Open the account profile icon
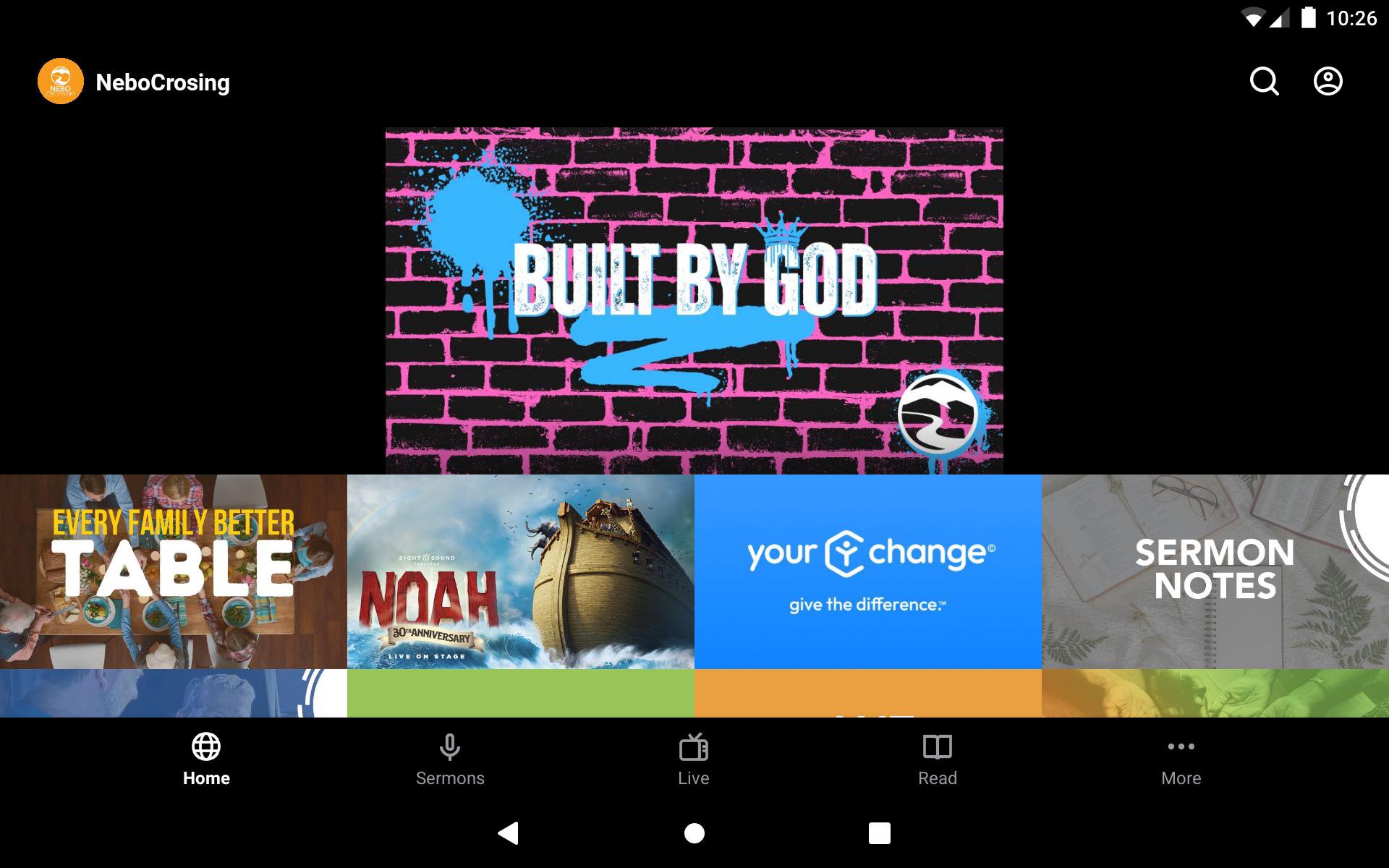The image size is (1389, 868). (x=1328, y=82)
